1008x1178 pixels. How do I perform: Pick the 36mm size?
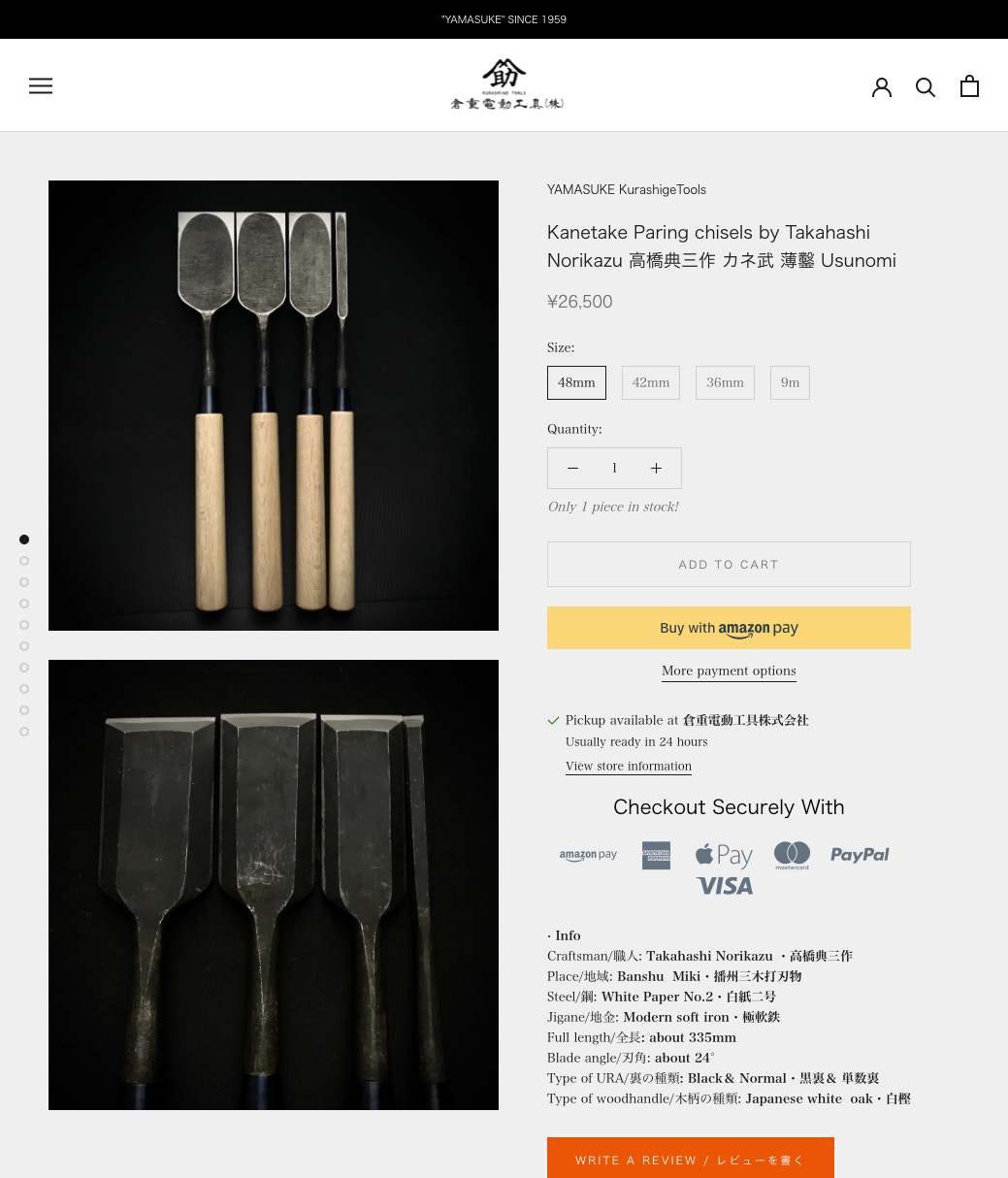(x=725, y=382)
